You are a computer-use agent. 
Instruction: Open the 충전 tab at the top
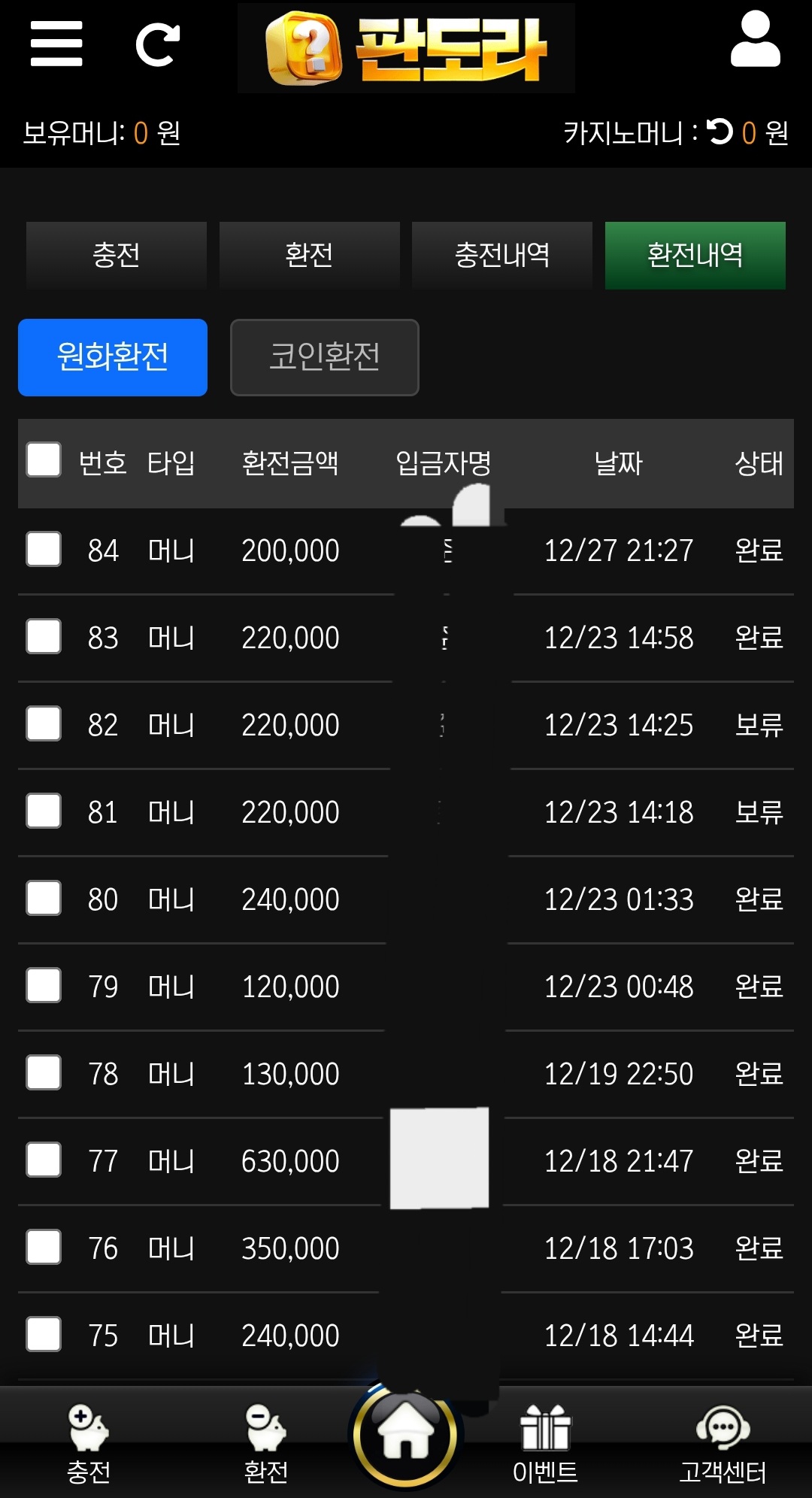117,255
